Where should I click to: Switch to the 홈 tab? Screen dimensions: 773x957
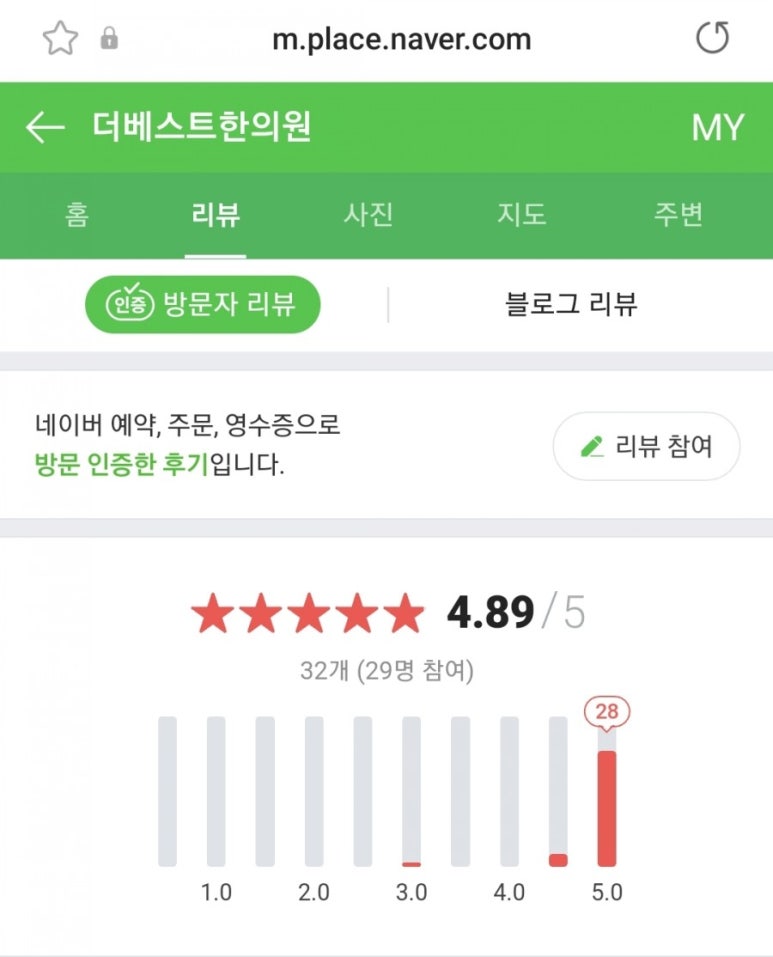pyautogui.click(x=76, y=215)
